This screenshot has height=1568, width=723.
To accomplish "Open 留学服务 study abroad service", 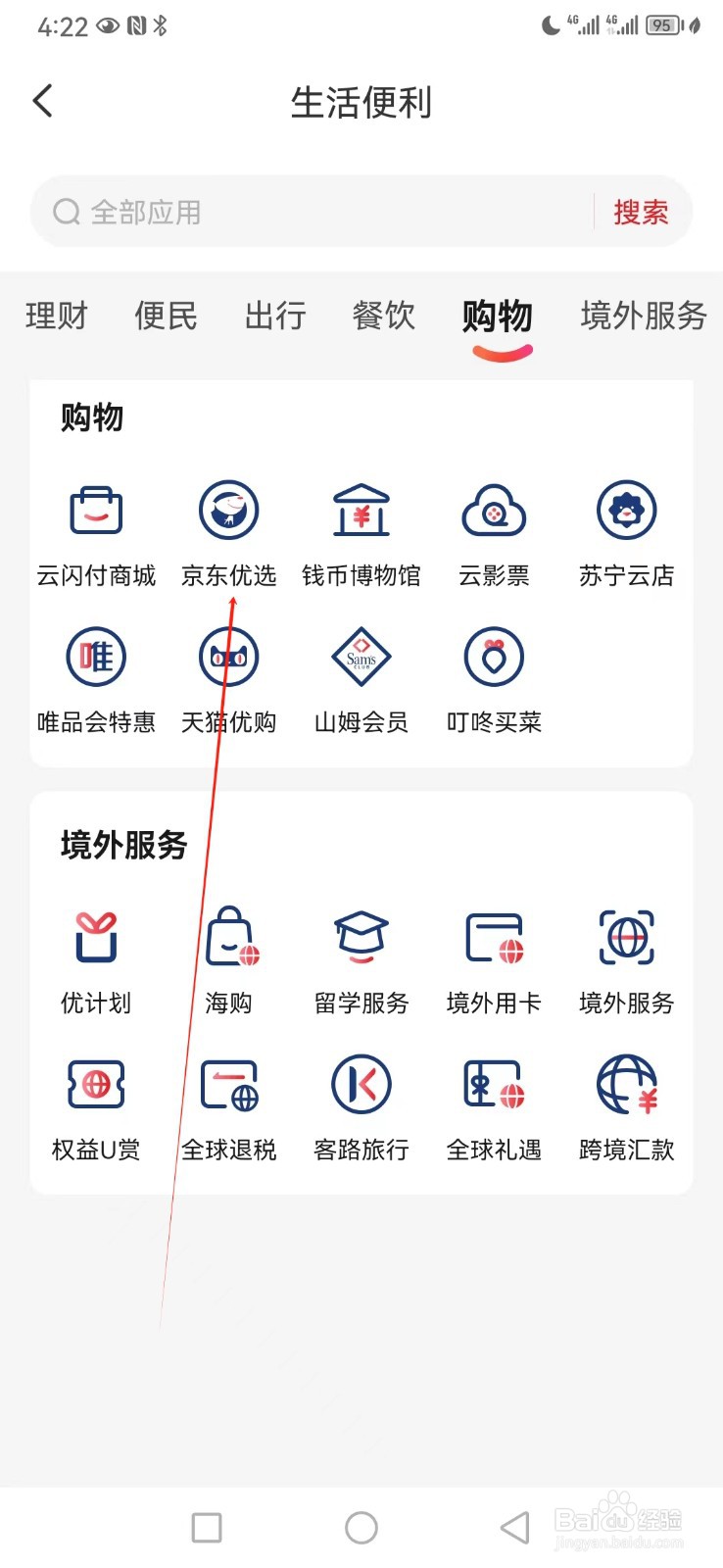I will [361, 955].
